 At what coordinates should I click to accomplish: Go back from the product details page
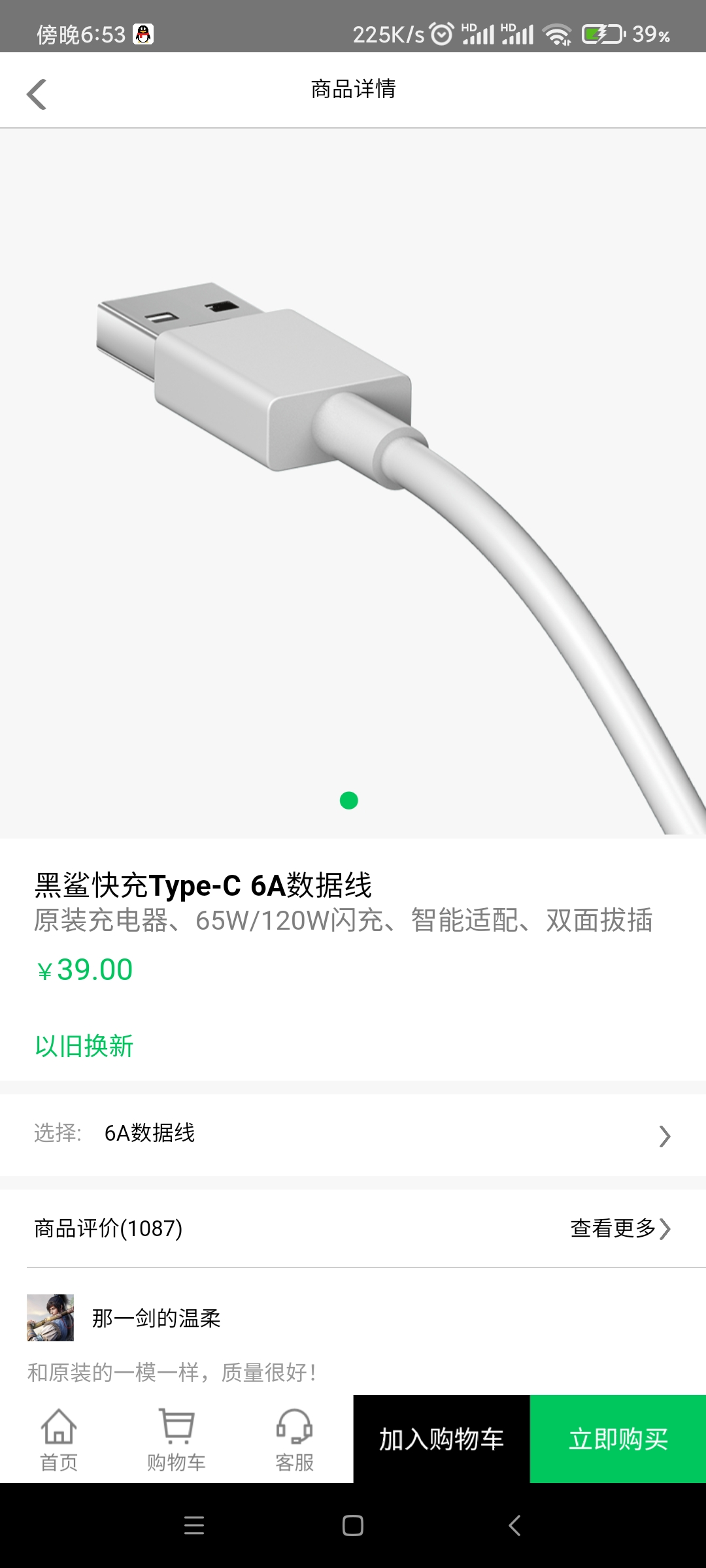point(37,94)
